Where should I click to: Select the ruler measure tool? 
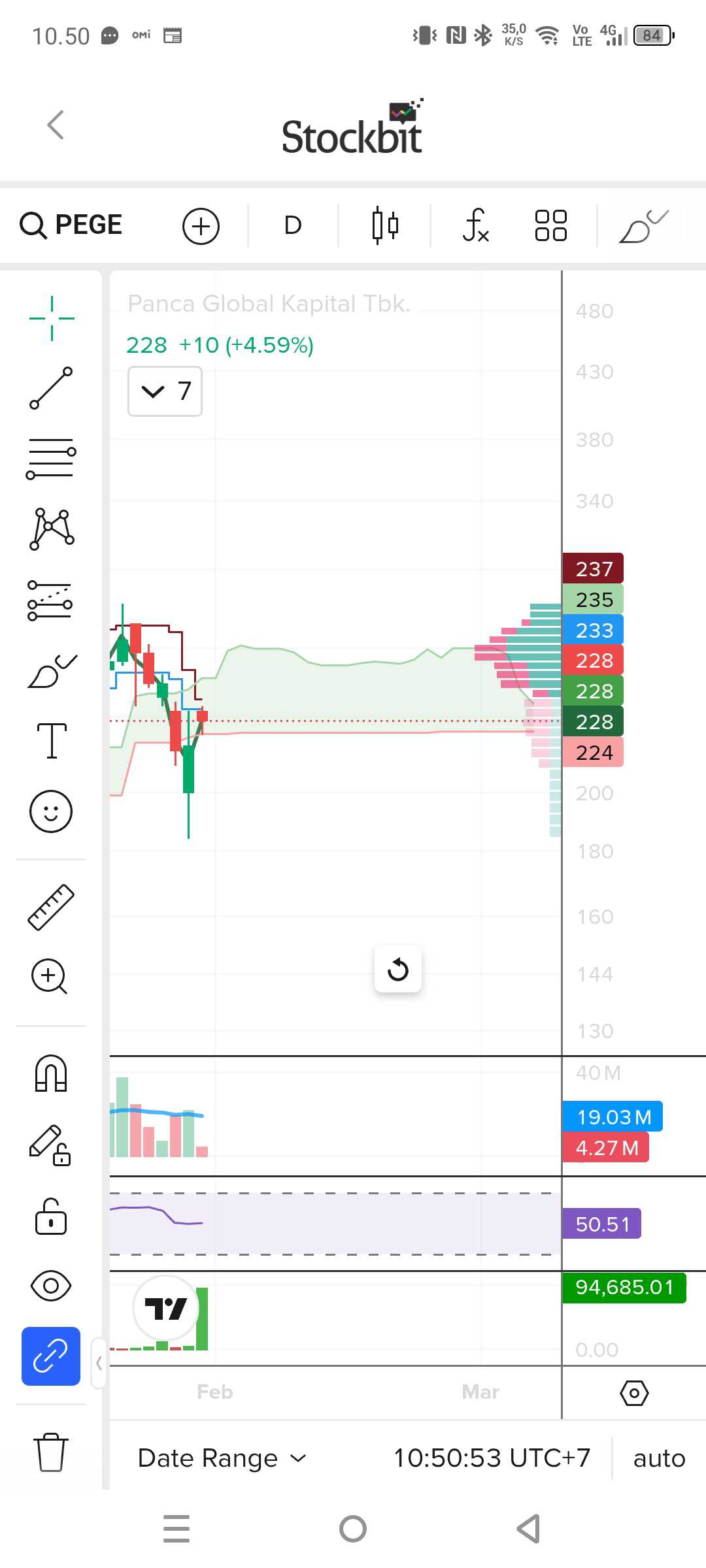(51, 907)
